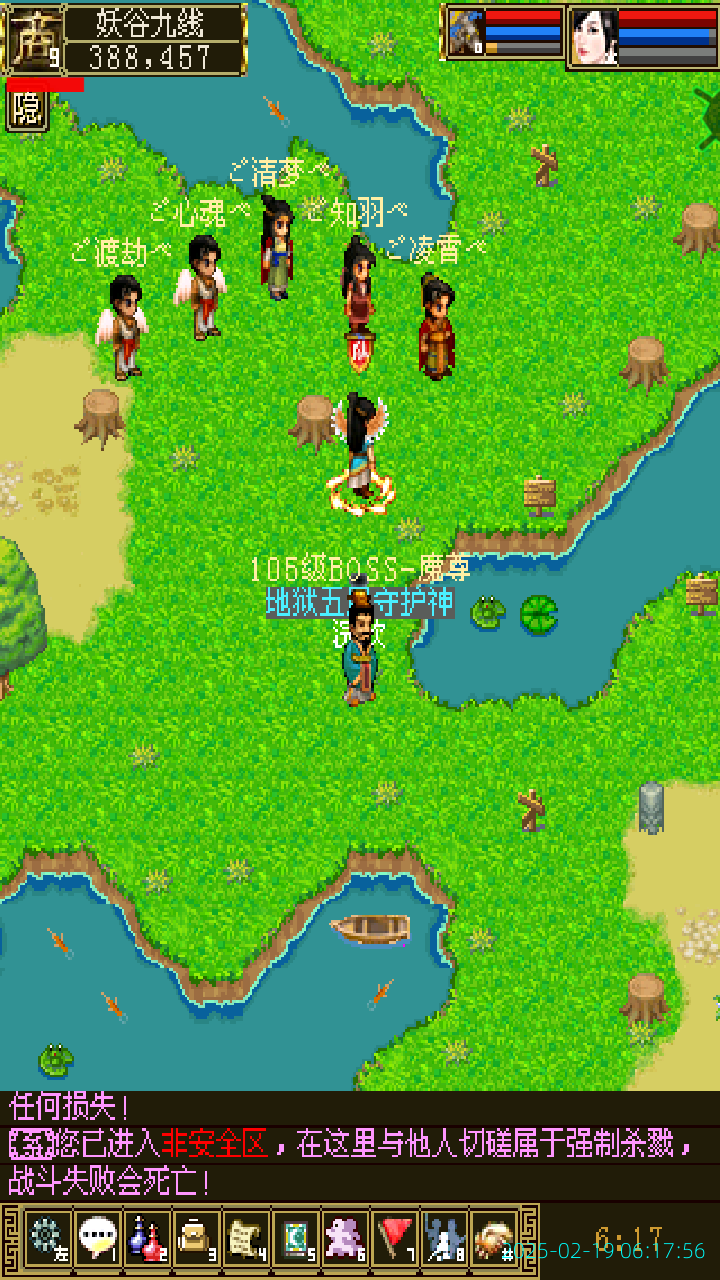The image size is (720, 1280).
Task: Toggle the 隐 hide button
Action: tap(27, 110)
